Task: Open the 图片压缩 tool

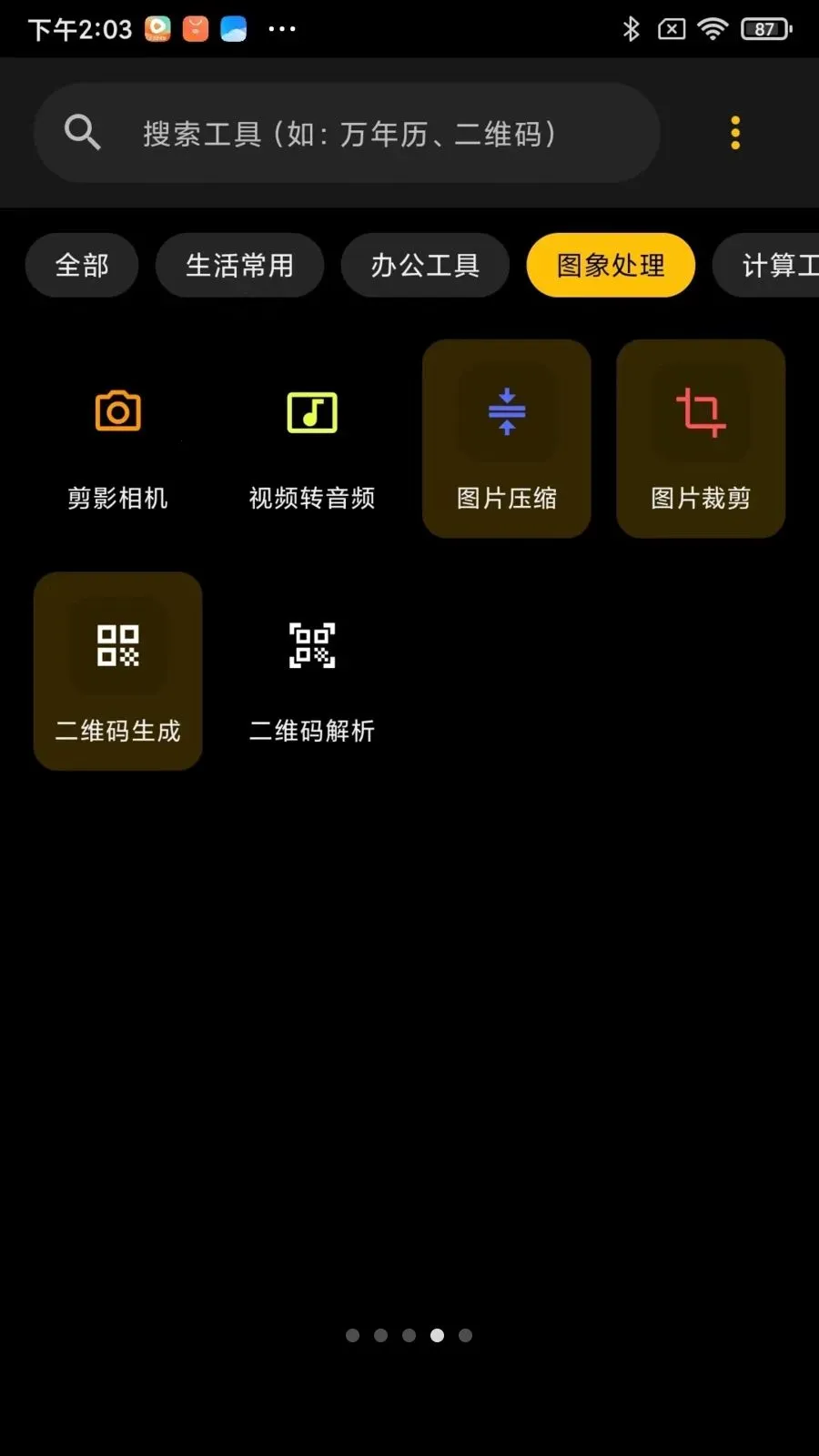Action: pyautogui.click(x=507, y=439)
